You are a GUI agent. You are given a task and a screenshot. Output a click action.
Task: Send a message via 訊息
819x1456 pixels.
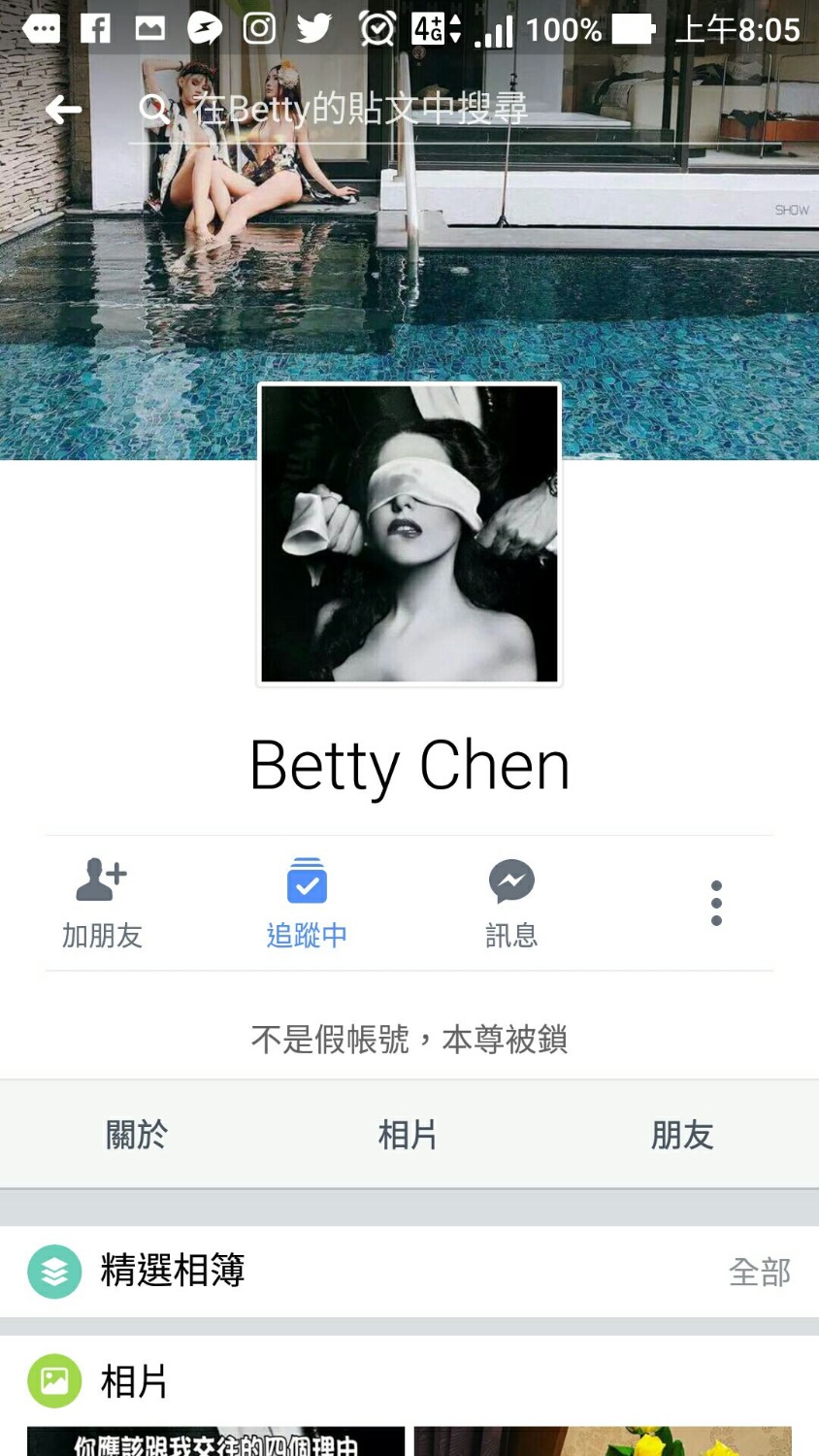pyautogui.click(x=511, y=903)
